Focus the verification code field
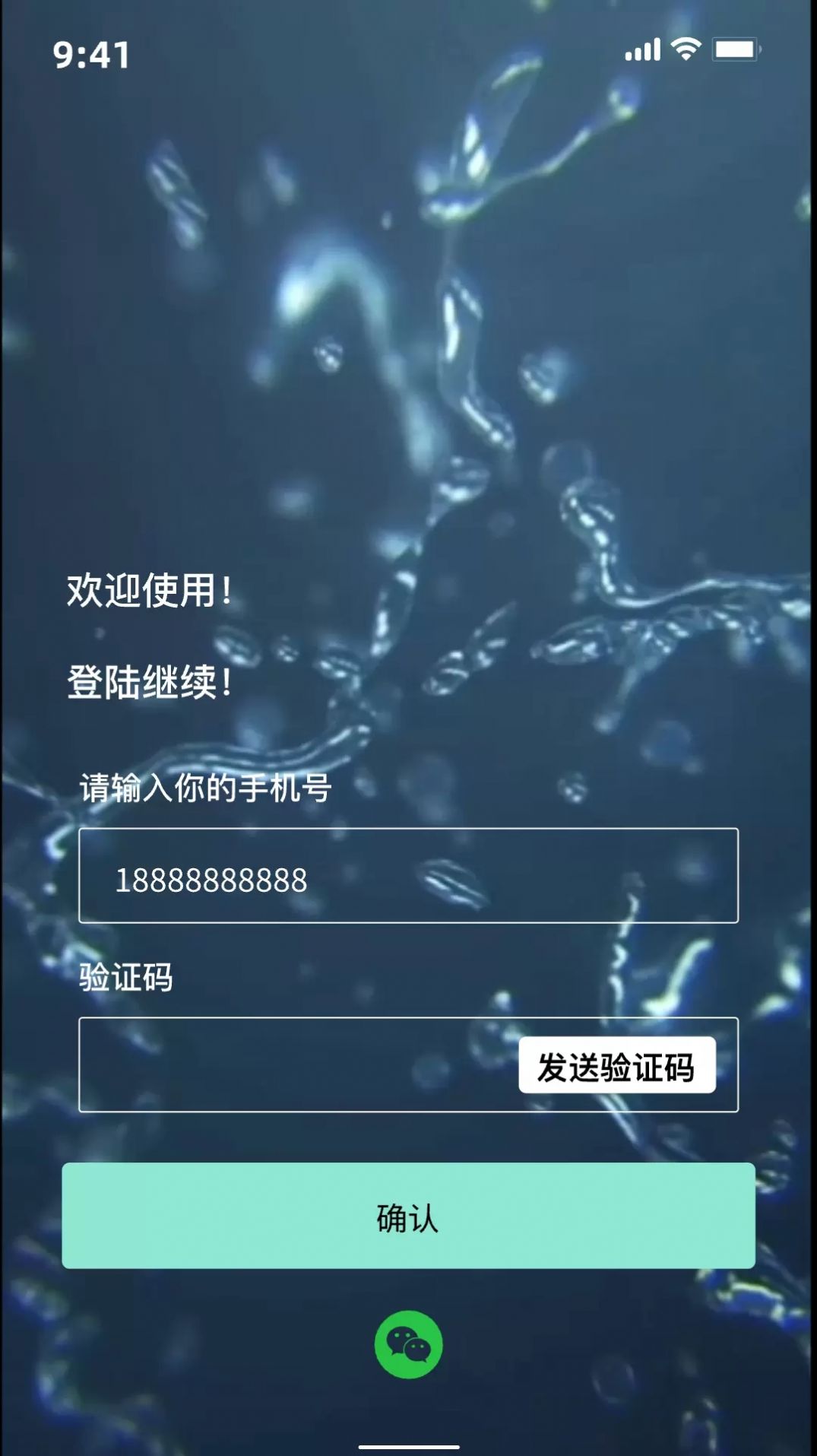The image size is (817, 1456). [x=296, y=1064]
